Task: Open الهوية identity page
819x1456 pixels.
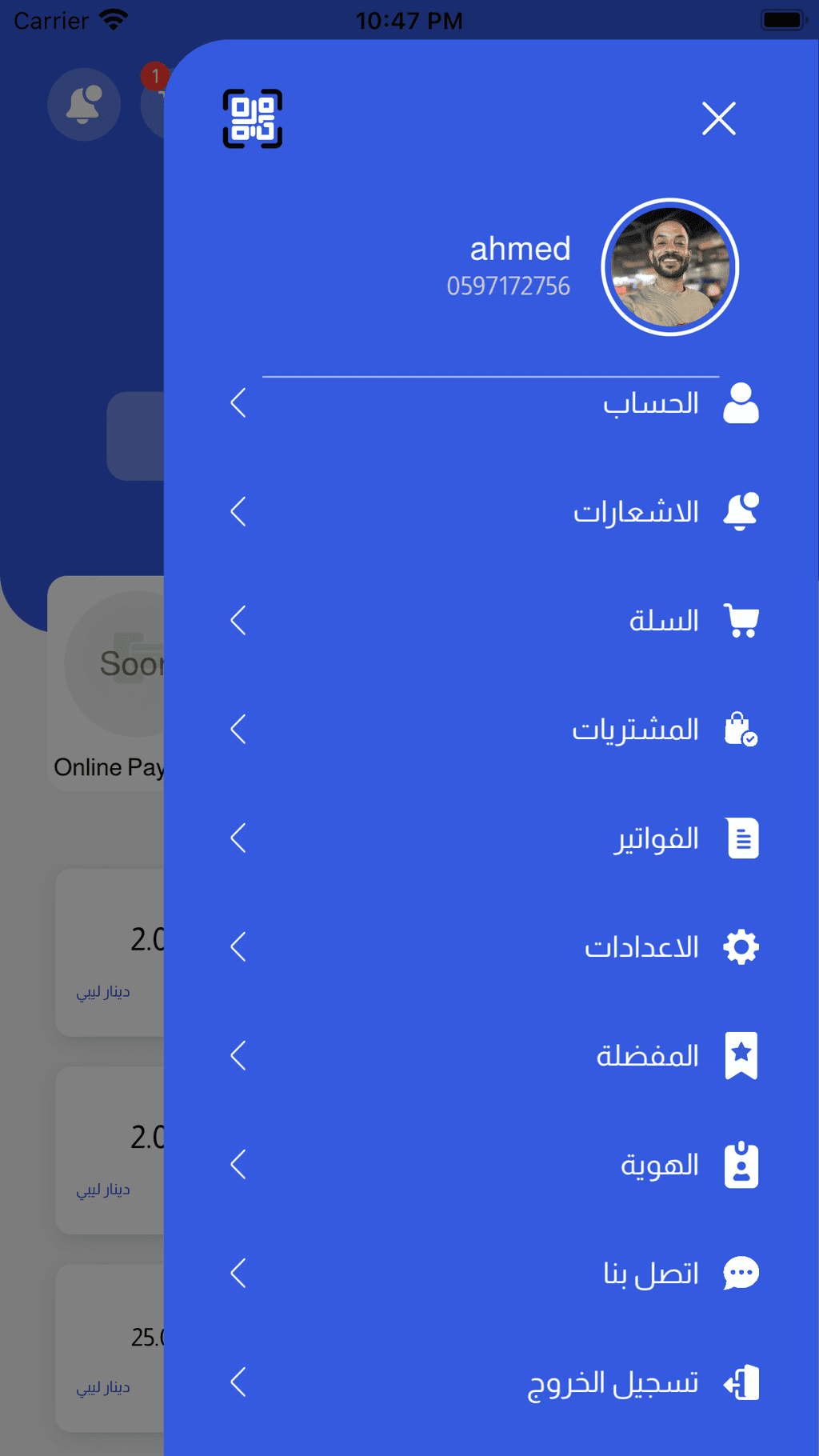Action: coord(491,1164)
